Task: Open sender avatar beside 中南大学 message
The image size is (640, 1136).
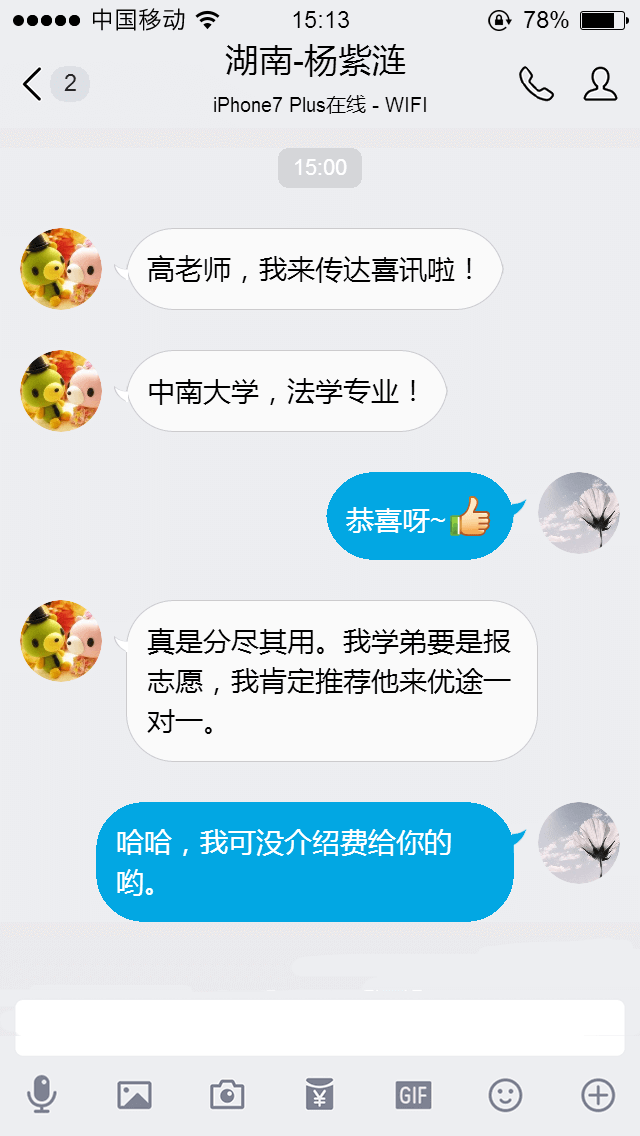Action: click(x=62, y=391)
